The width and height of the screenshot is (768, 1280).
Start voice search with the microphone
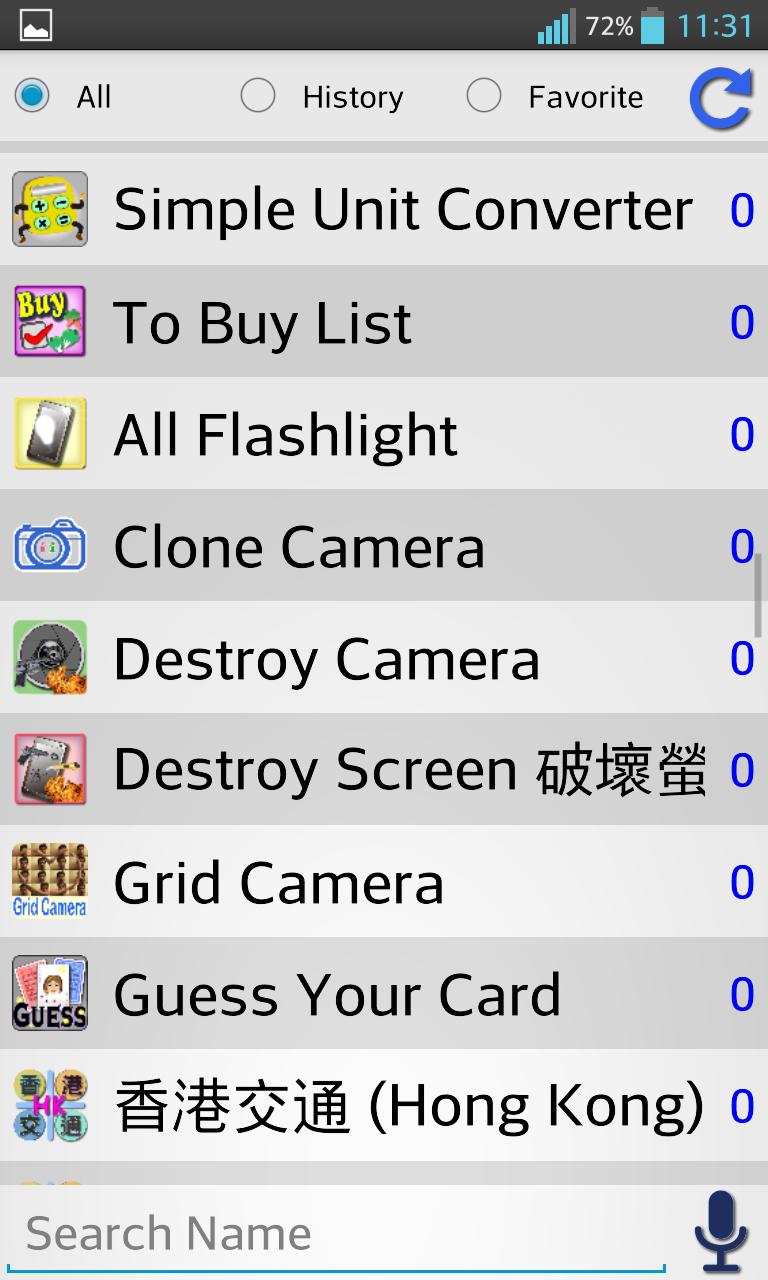coord(721,1232)
